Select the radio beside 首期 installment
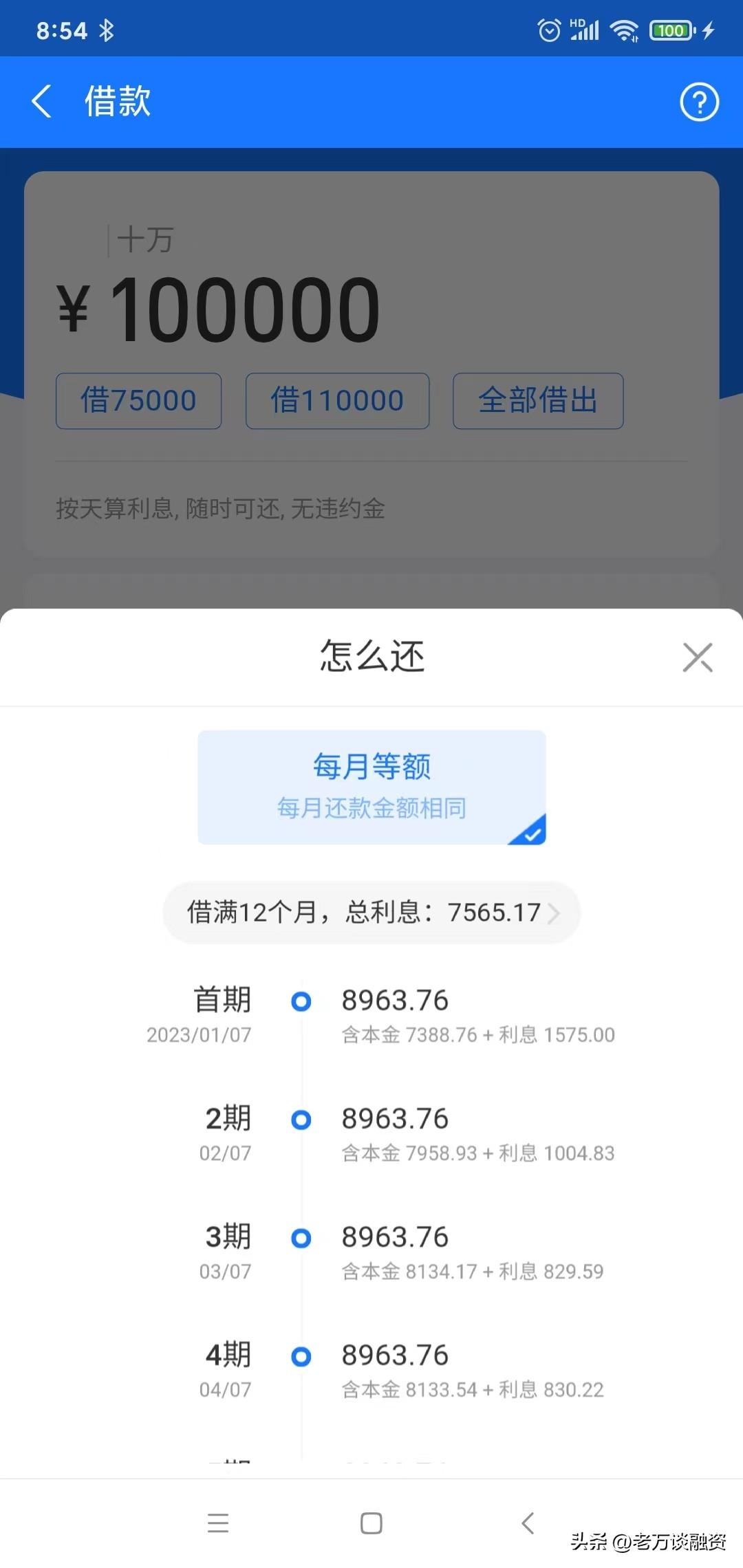 [301, 1001]
